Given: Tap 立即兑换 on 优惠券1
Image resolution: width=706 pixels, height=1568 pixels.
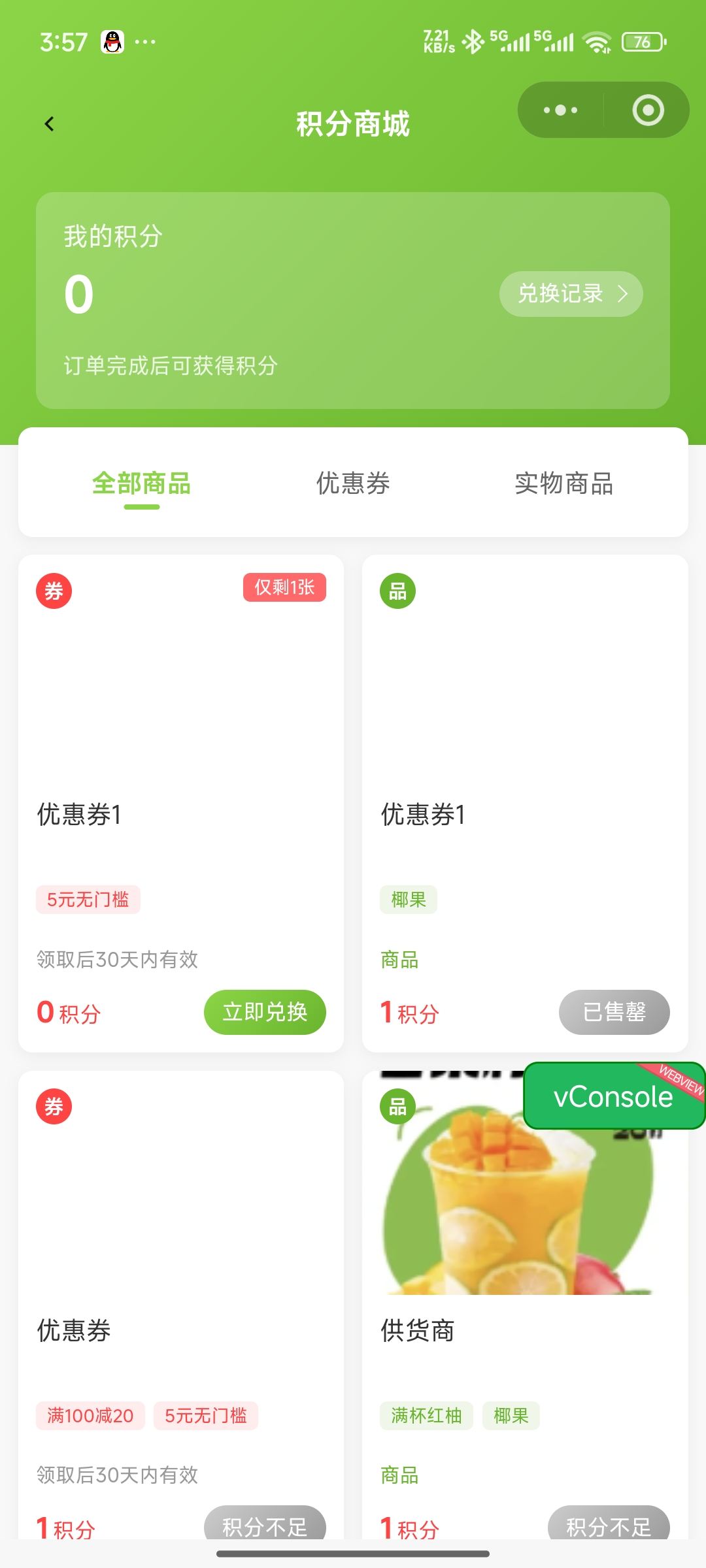Looking at the screenshot, I should pos(265,1011).
